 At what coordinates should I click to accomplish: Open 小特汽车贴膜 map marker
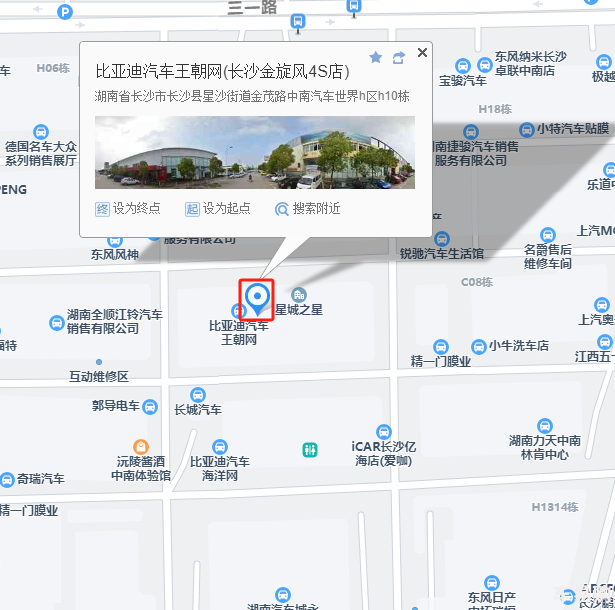pyautogui.click(x=526, y=128)
